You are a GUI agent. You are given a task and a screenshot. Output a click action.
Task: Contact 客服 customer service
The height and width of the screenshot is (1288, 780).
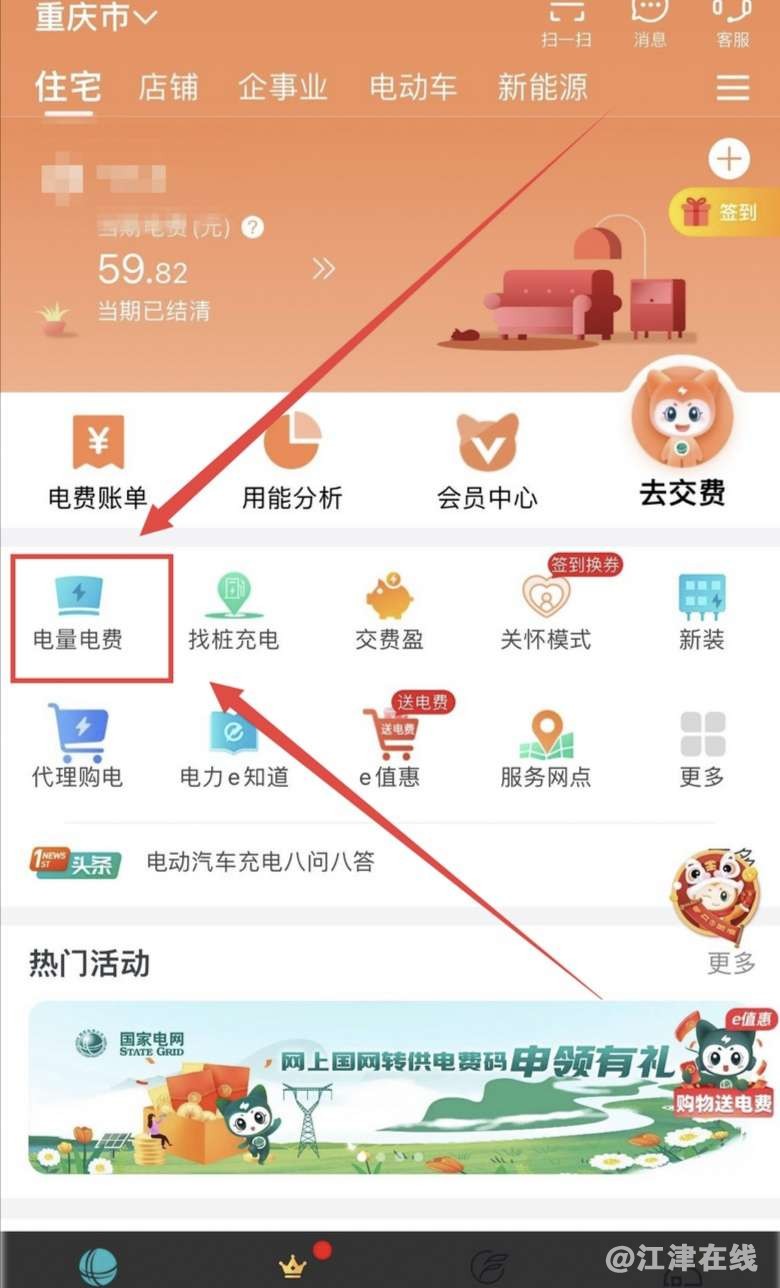732,22
